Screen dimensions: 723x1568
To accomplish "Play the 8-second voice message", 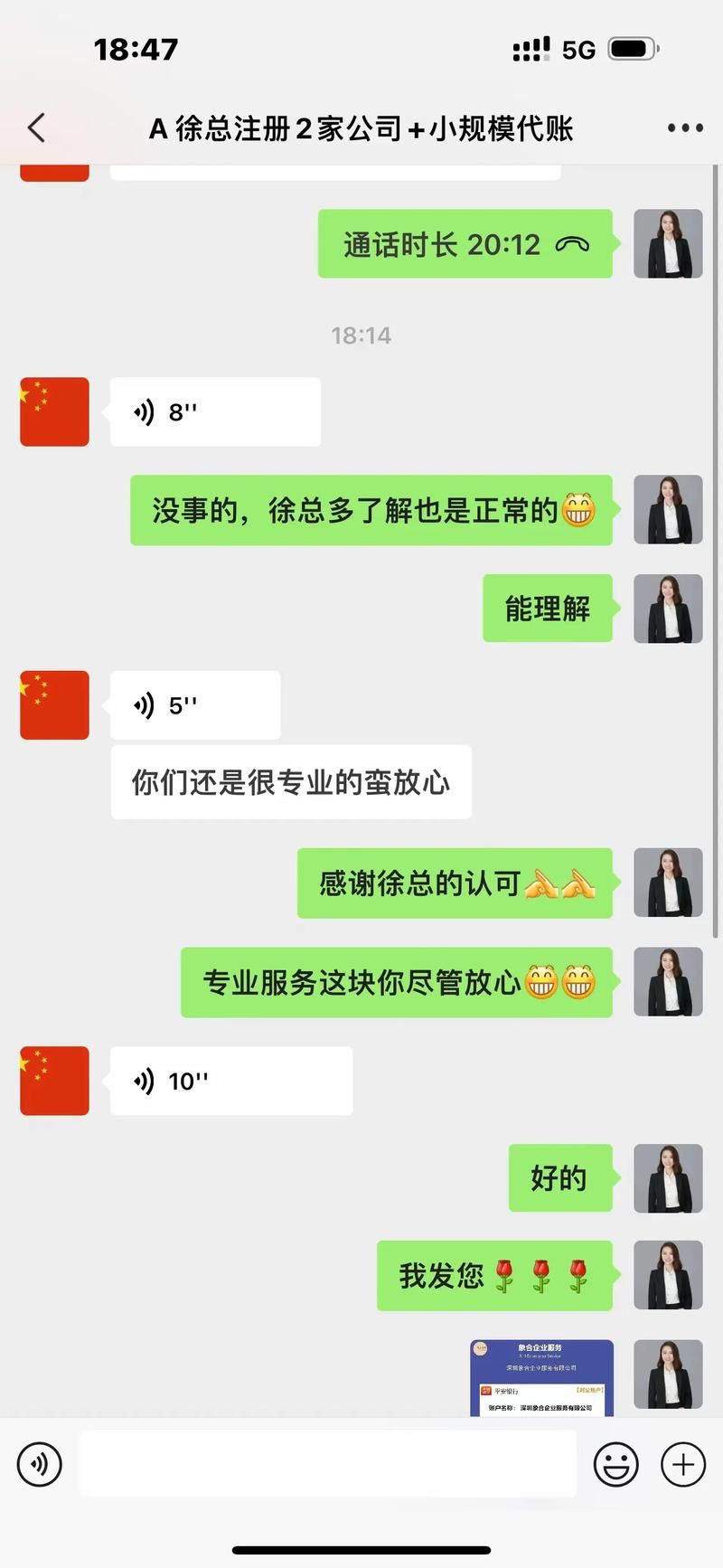I will (x=215, y=412).
